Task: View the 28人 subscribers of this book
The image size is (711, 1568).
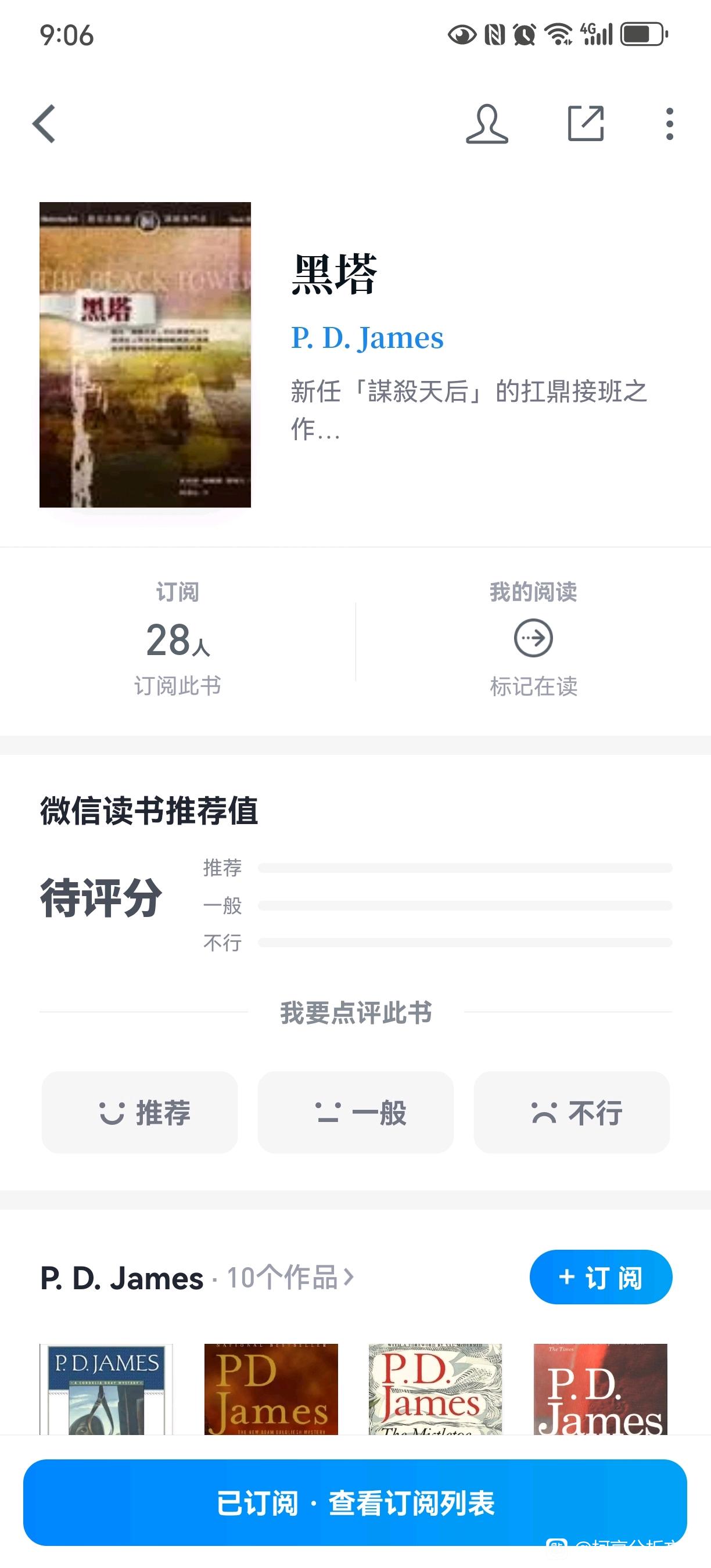Action: 177,641
